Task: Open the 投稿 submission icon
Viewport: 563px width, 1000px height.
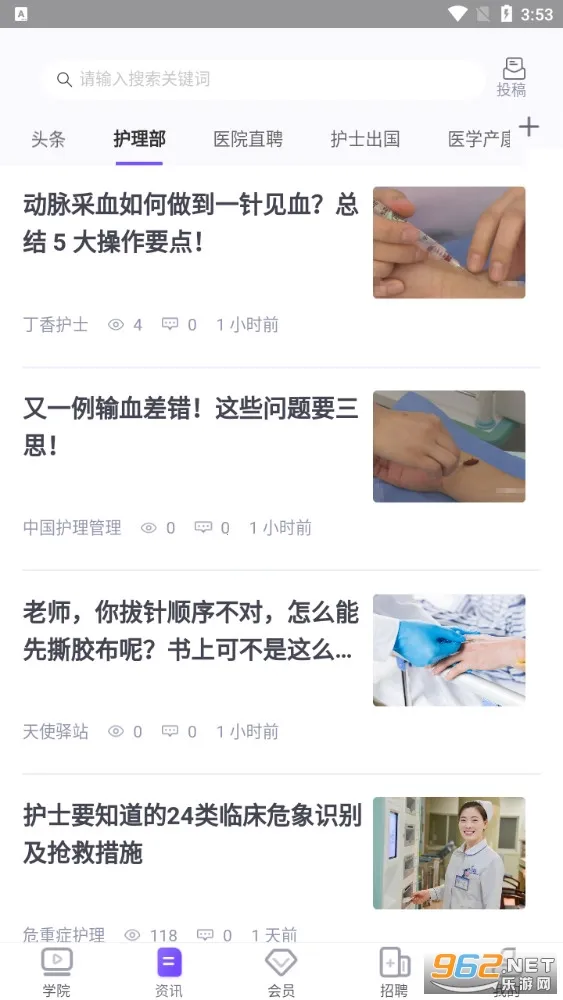Action: click(x=512, y=77)
